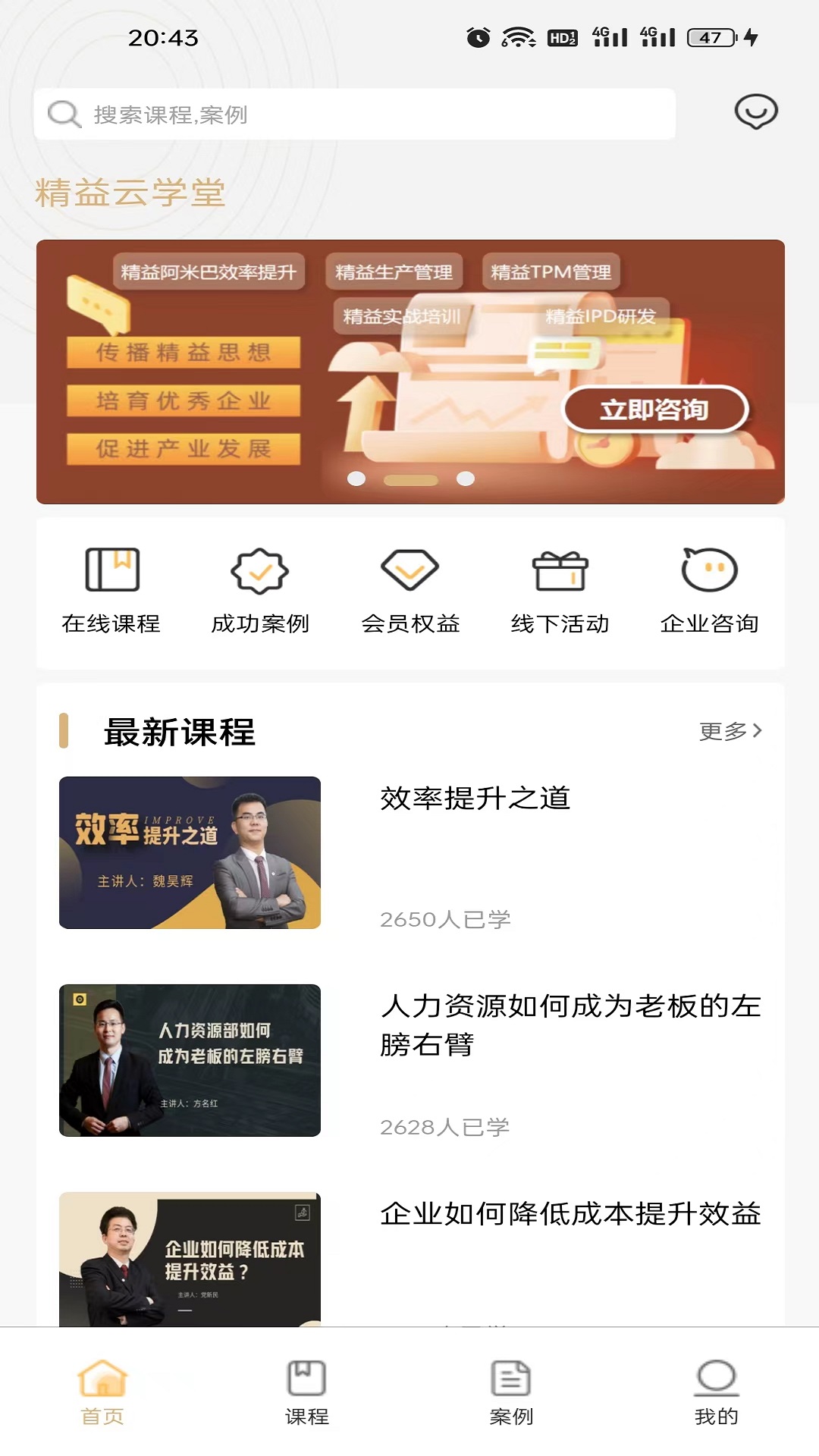Open the search box for courses and cases
The width and height of the screenshot is (819, 1456).
pyautogui.click(x=353, y=115)
